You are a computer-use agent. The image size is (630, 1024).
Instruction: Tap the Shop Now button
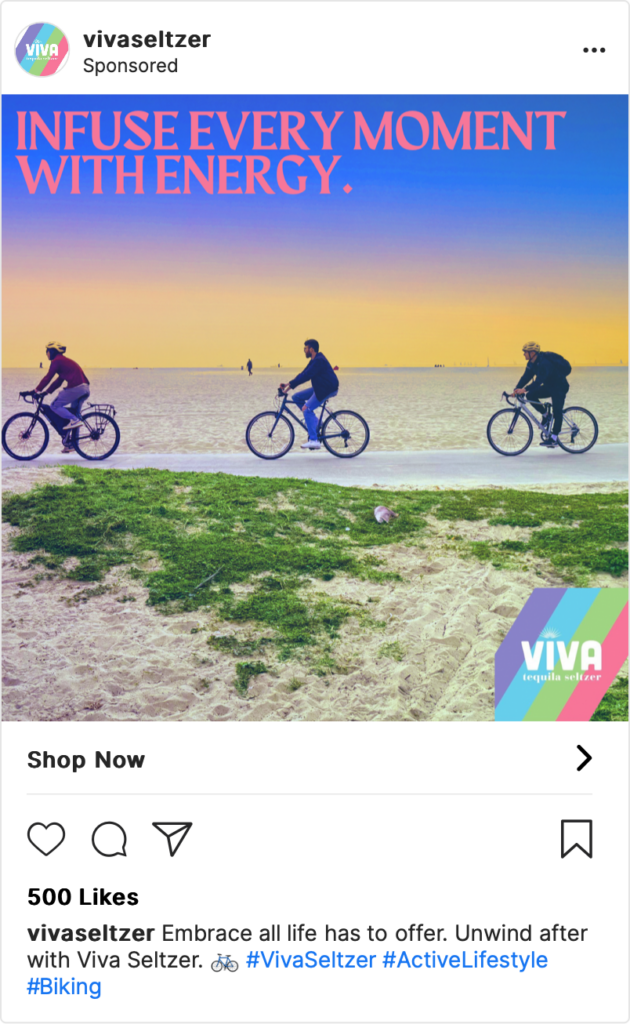pos(86,760)
